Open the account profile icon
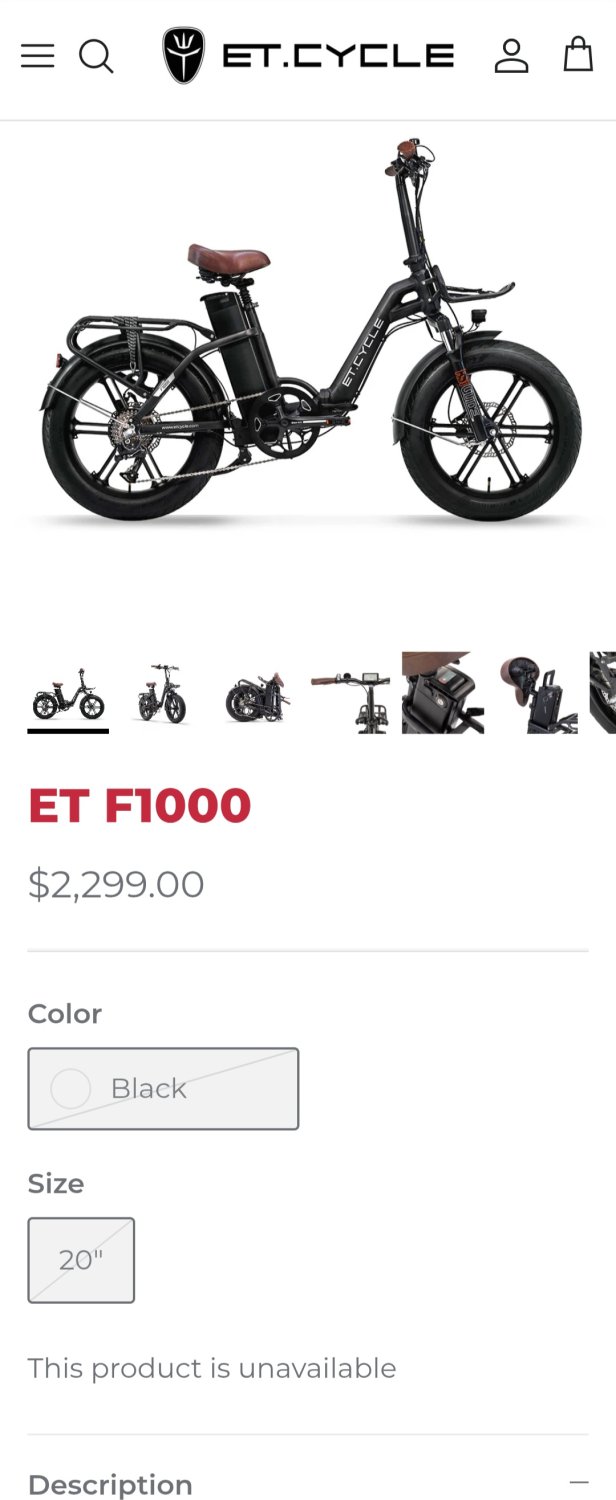Viewport: 616px width, 1500px height. [511, 56]
